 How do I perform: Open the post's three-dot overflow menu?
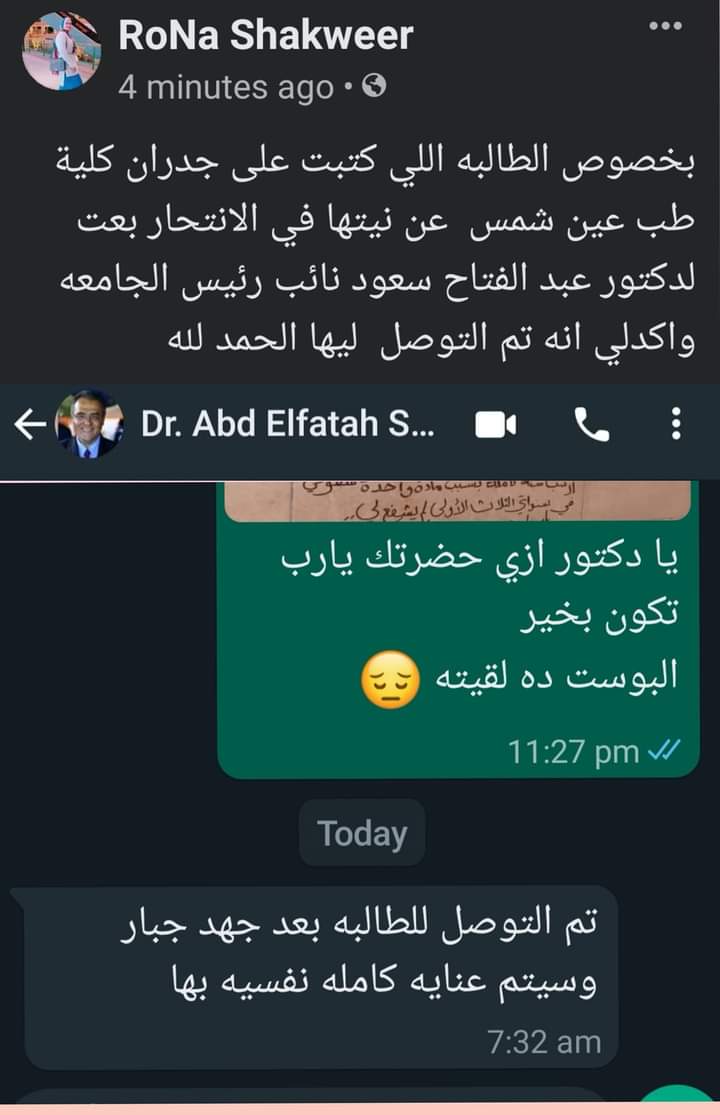pyautogui.click(x=665, y=26)
